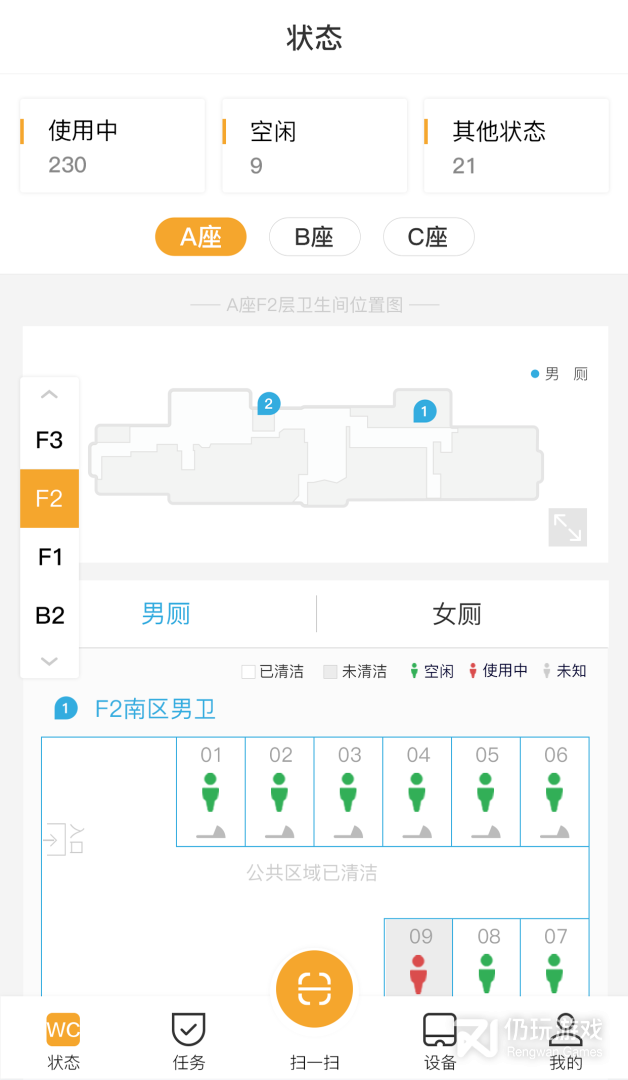Switch to 女厕 tab
628x1080 pixels.
coord(457,614)
